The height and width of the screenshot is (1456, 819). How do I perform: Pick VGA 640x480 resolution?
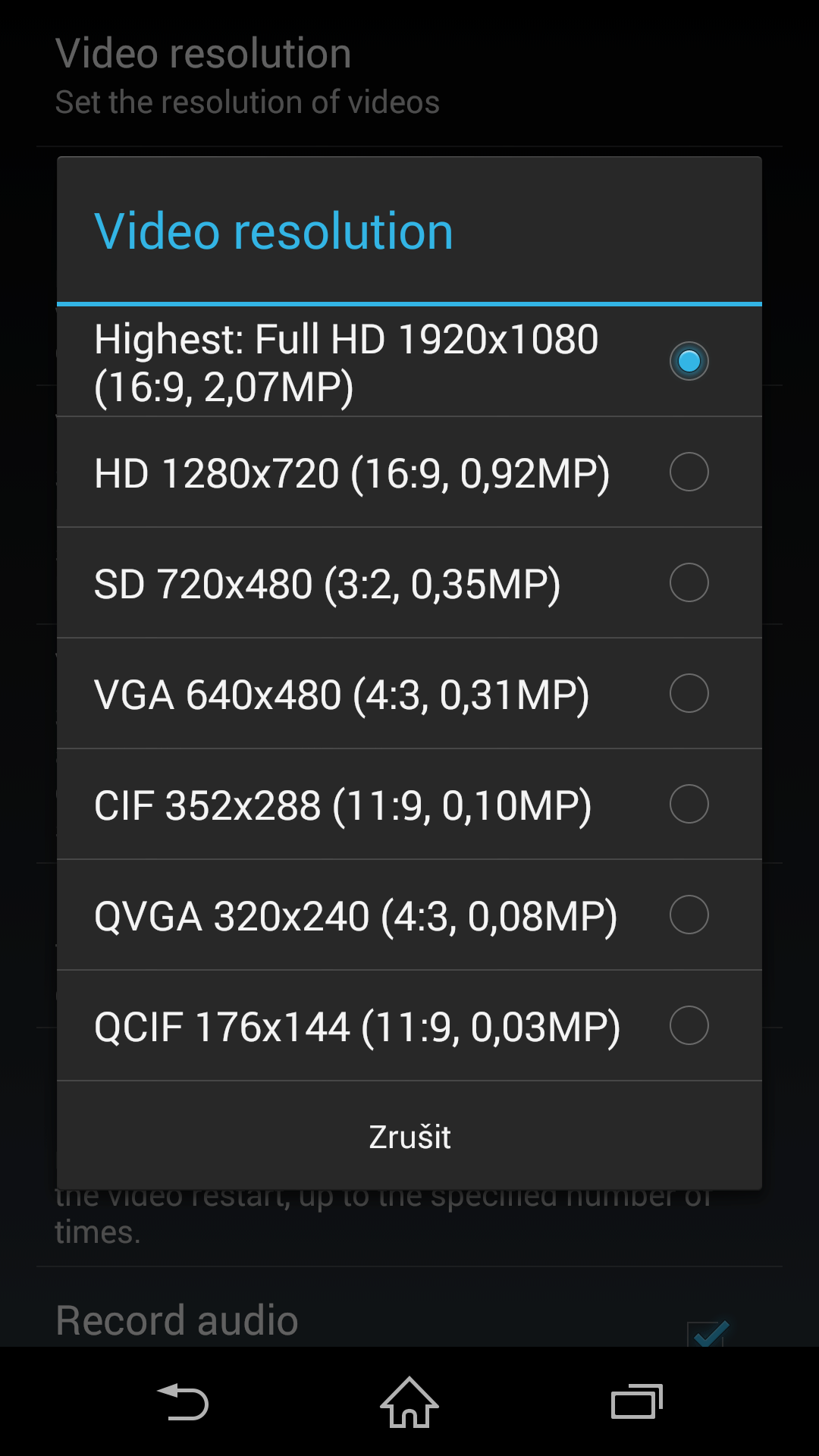(x=409, y=693)
